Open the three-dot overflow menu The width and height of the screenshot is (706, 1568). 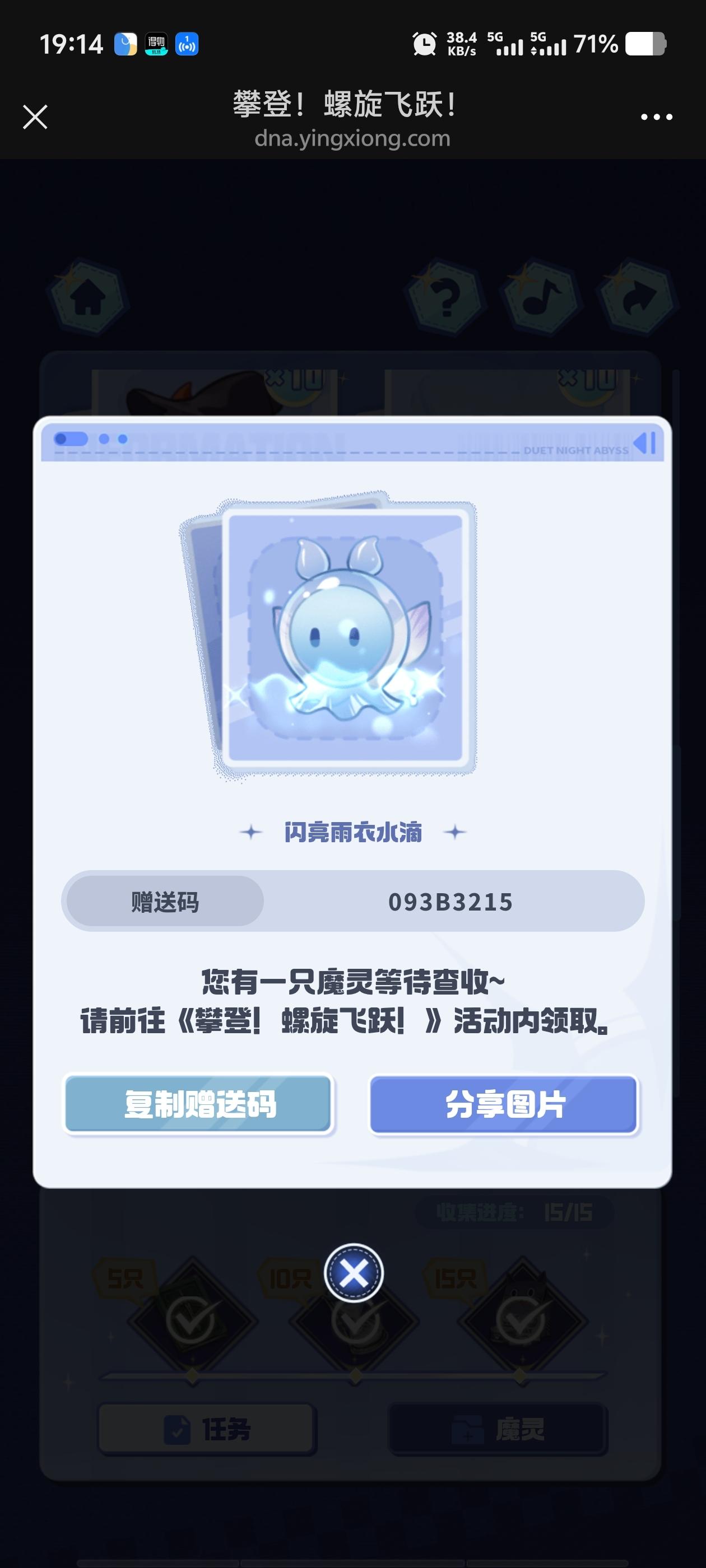(x=656, y=117)
